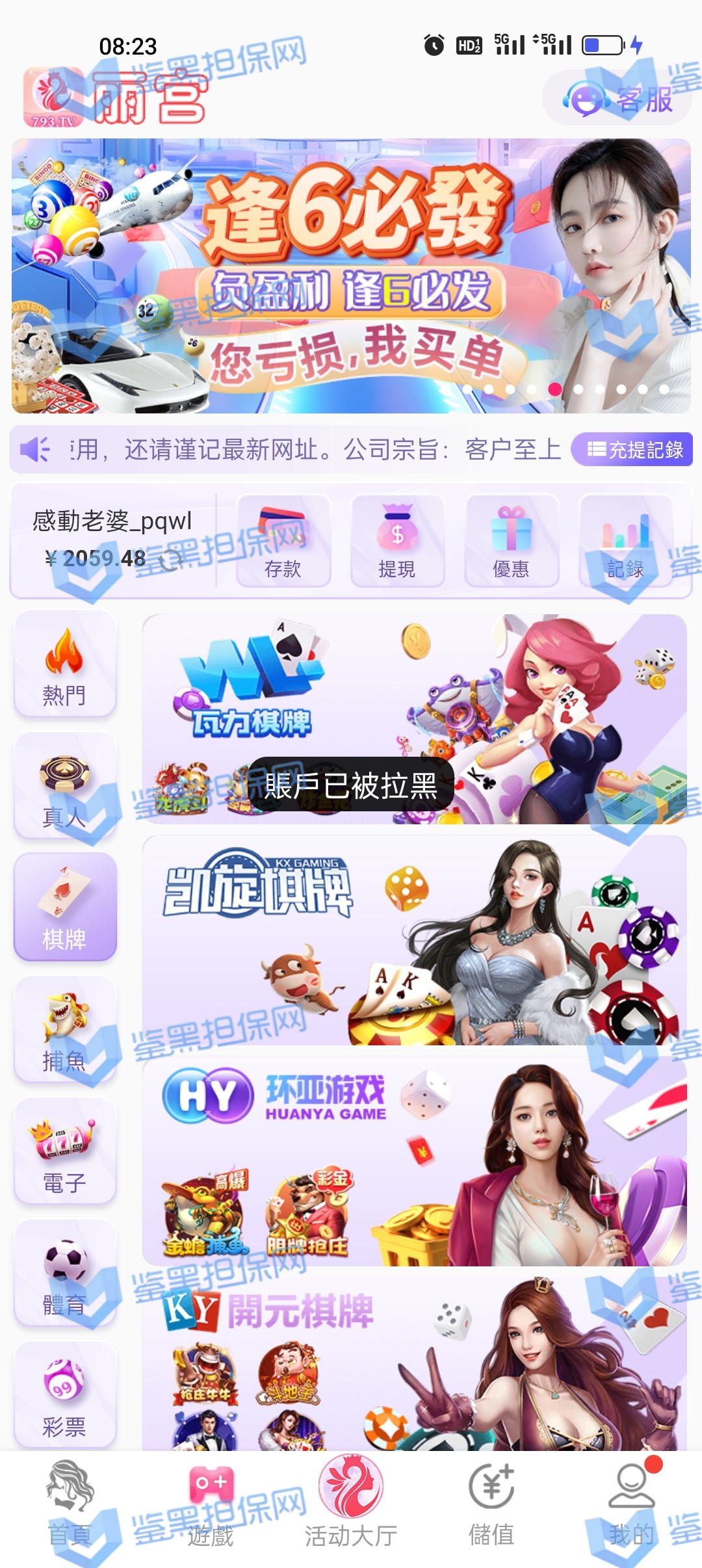This screenshot has width=702, height=1568.
Task: Open 凱旋棋牌 game card
Action: [x=414, y=941]
